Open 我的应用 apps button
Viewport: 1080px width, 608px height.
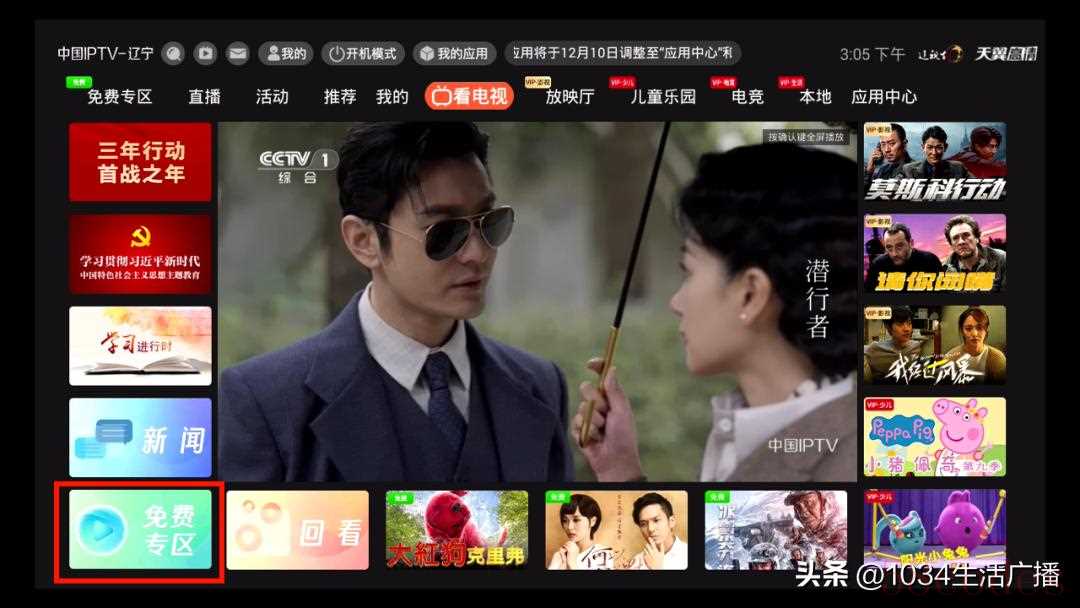pos(454,54)
